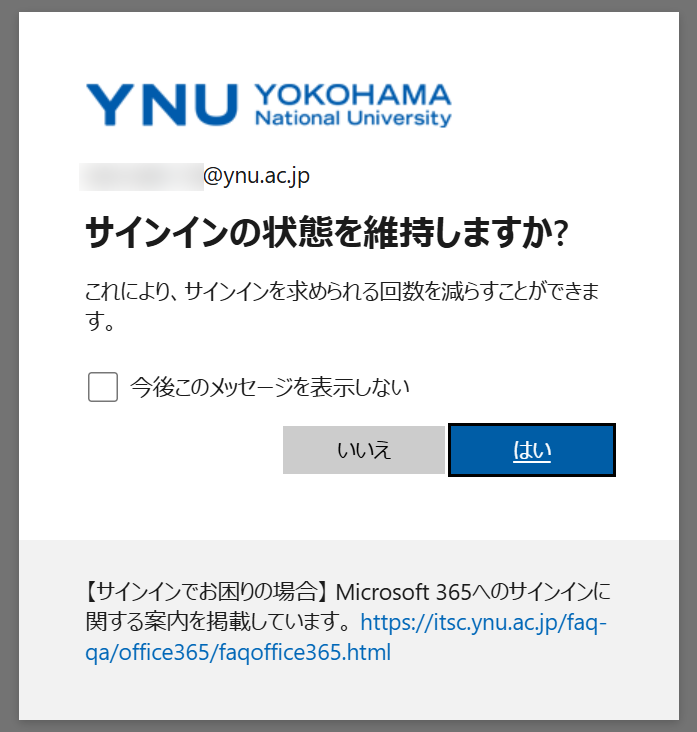Open the itsc.ynu.ac.jp FAQ link
Image resolution: width=697 pixels, height=732 pixels.
(345, 637)
